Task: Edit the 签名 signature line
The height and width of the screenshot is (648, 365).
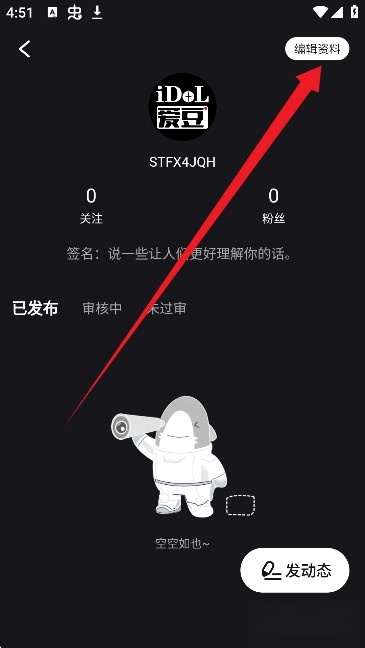Action: click(x=180, y=254)
